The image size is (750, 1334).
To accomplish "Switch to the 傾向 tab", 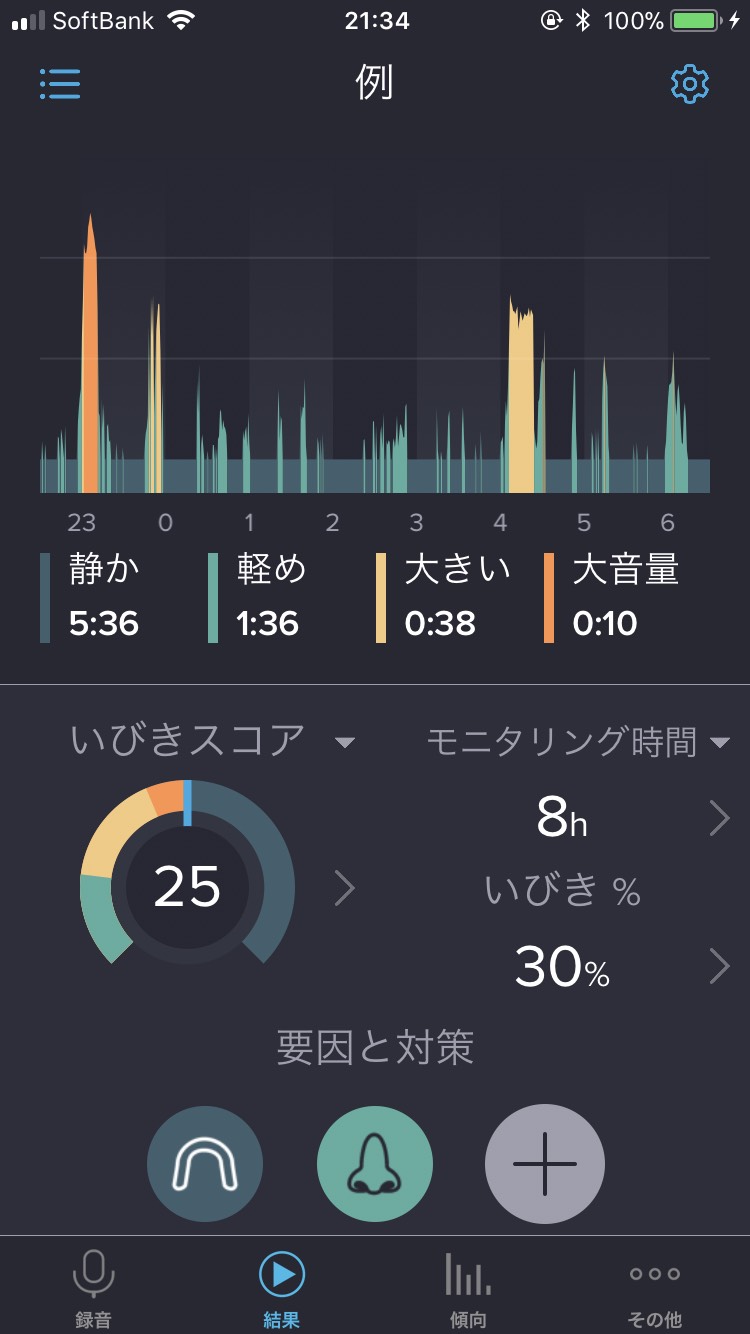I will coord(468,1288).
